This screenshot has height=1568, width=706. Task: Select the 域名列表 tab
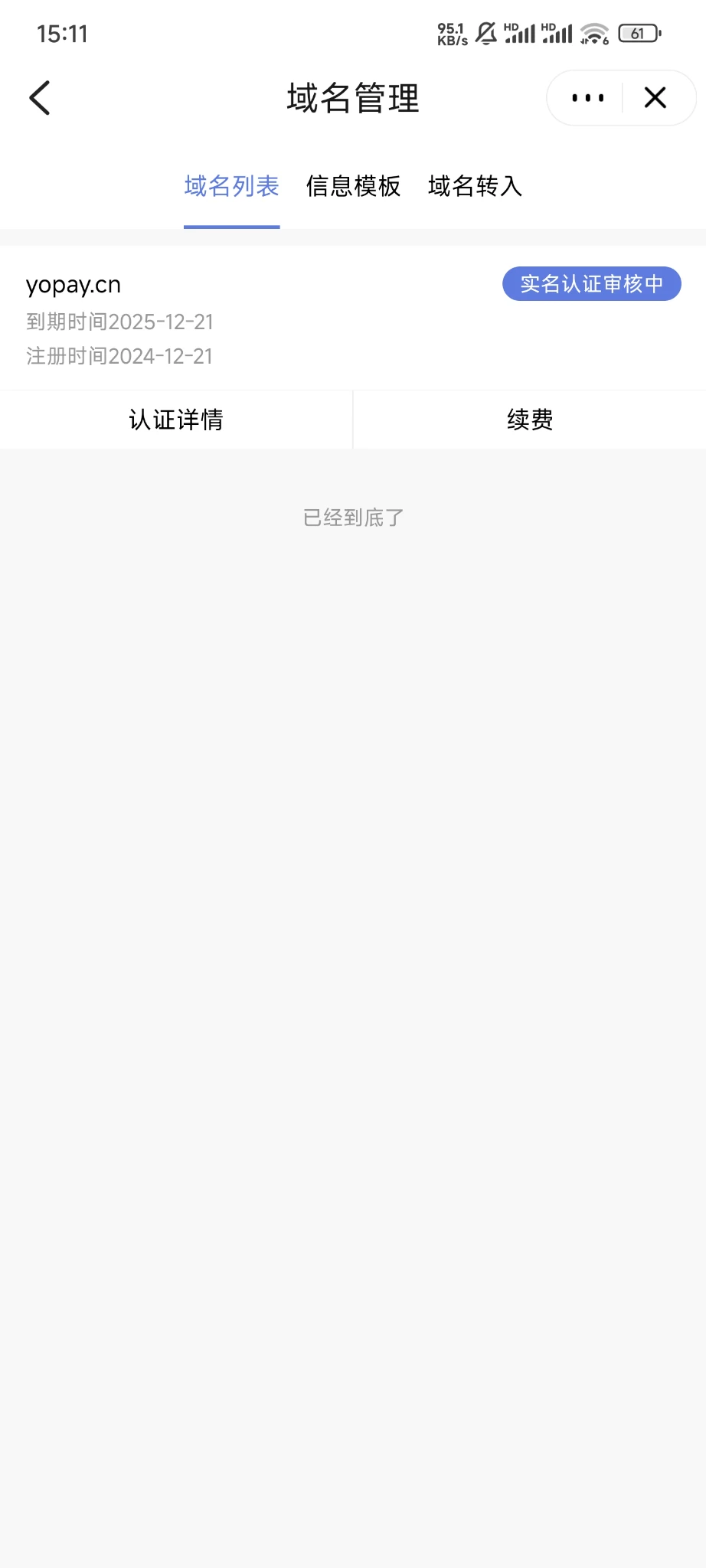(x=231, y=186)
